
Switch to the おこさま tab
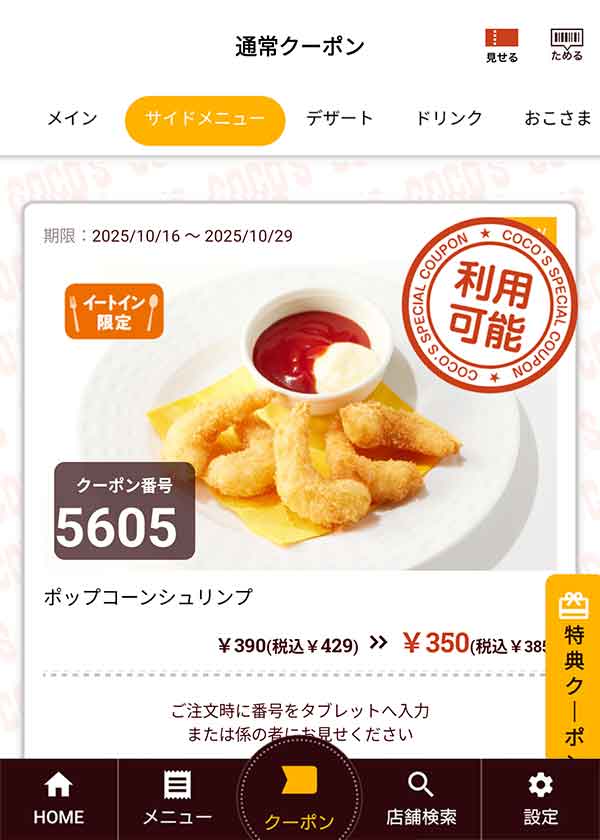[x=558, y=118]
